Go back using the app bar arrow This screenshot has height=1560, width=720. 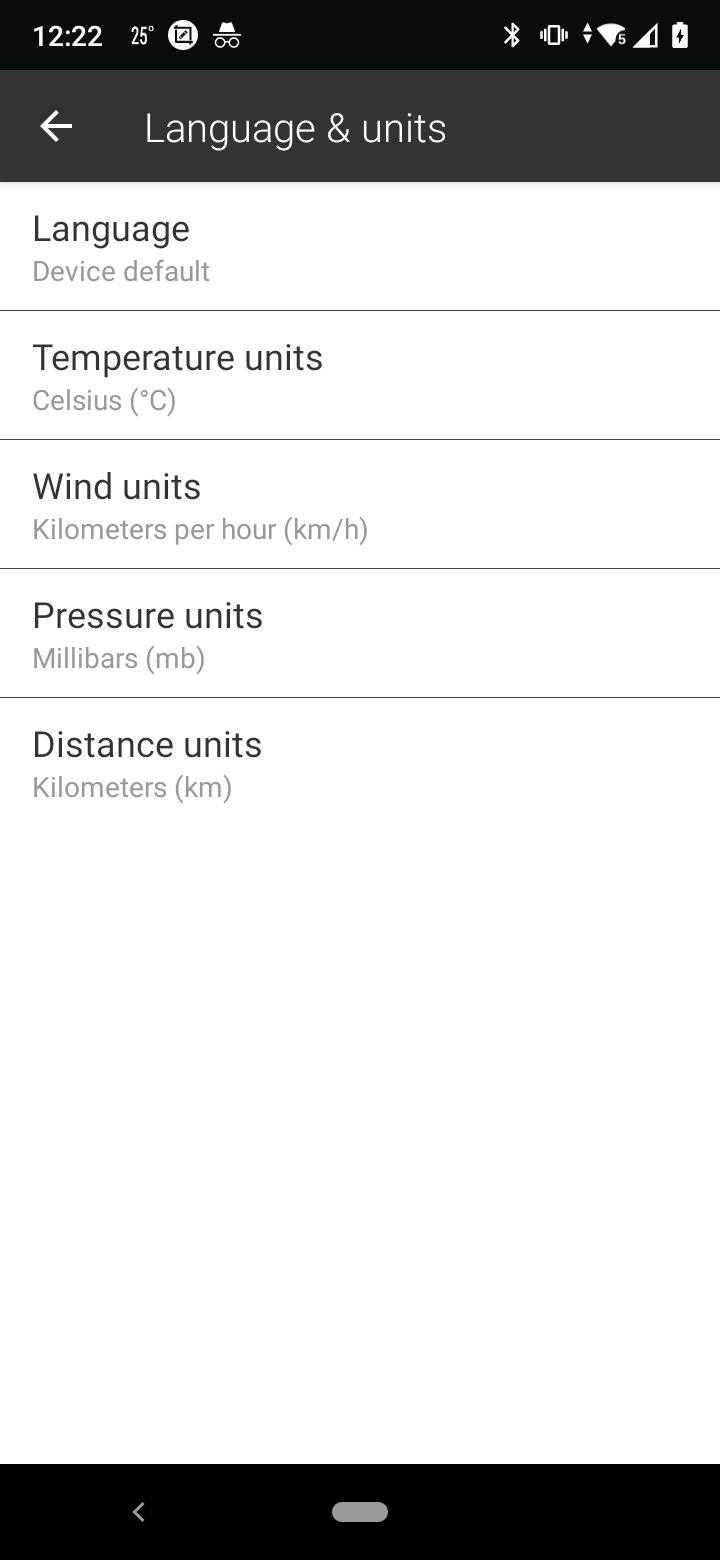(56, 127)
